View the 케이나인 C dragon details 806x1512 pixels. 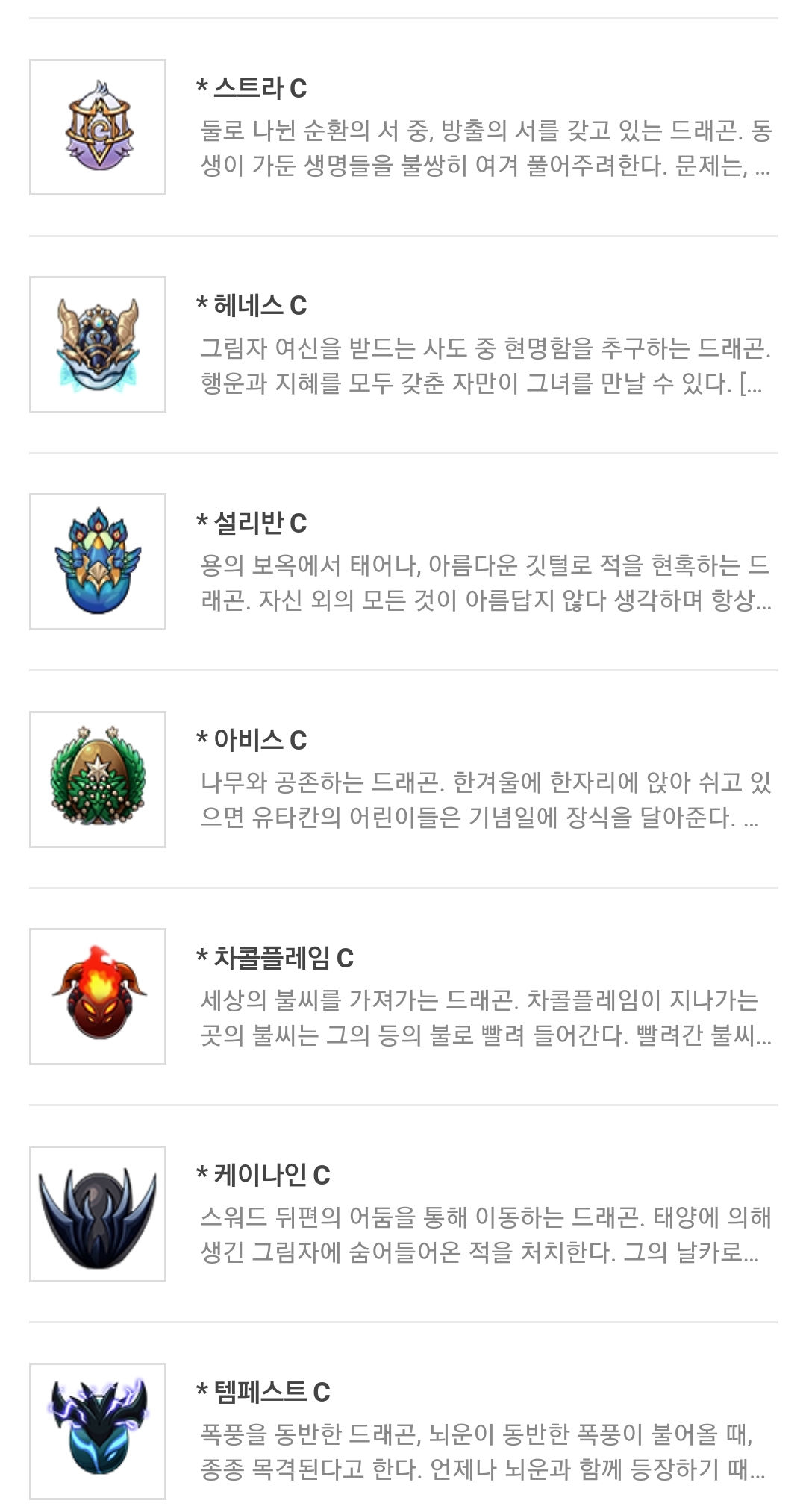(x=403, y=1214)
